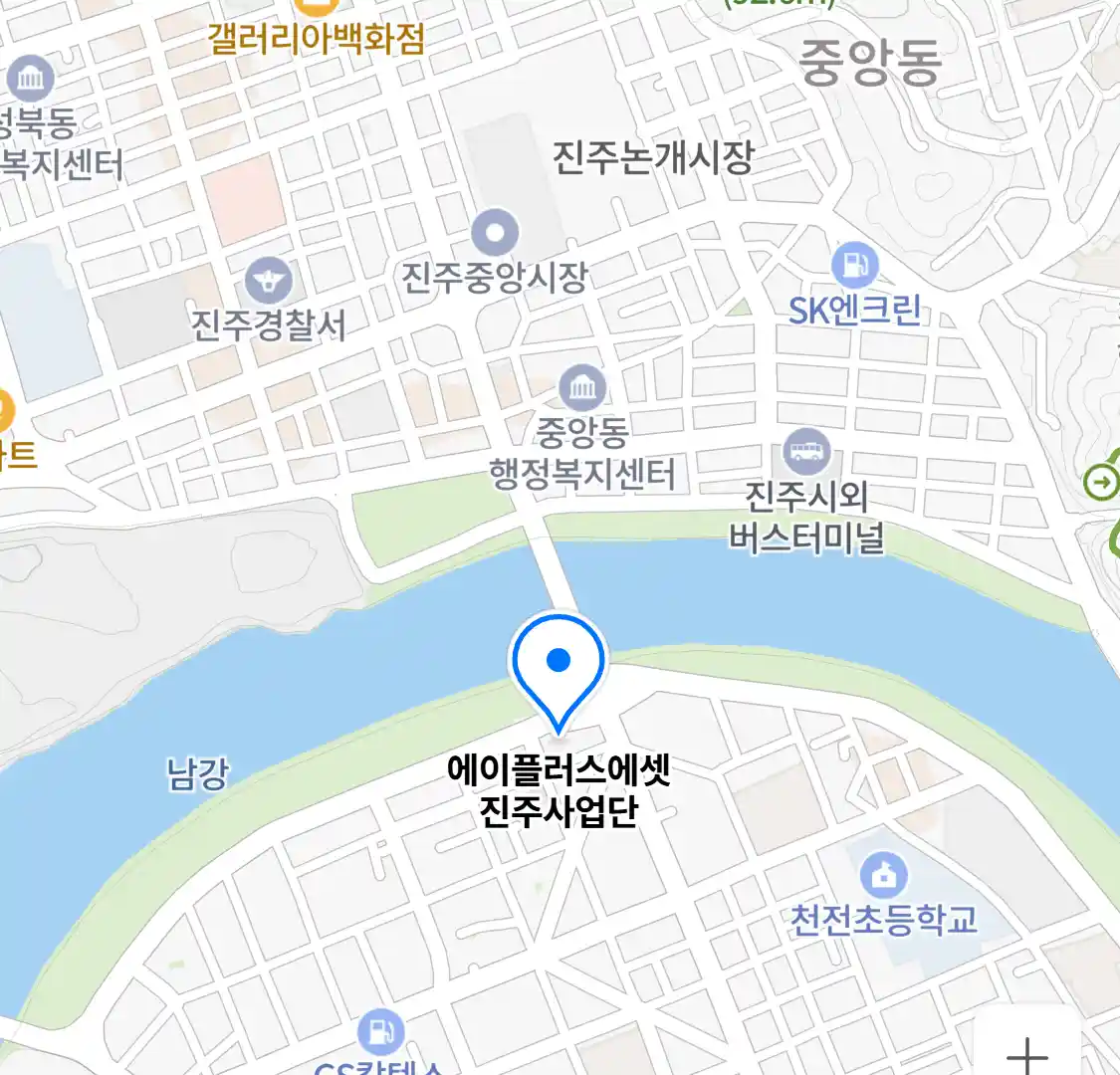Open the 진주중앙시장 place marker
Viewport: 1120px width, 1075px height.
coord(495,234)
